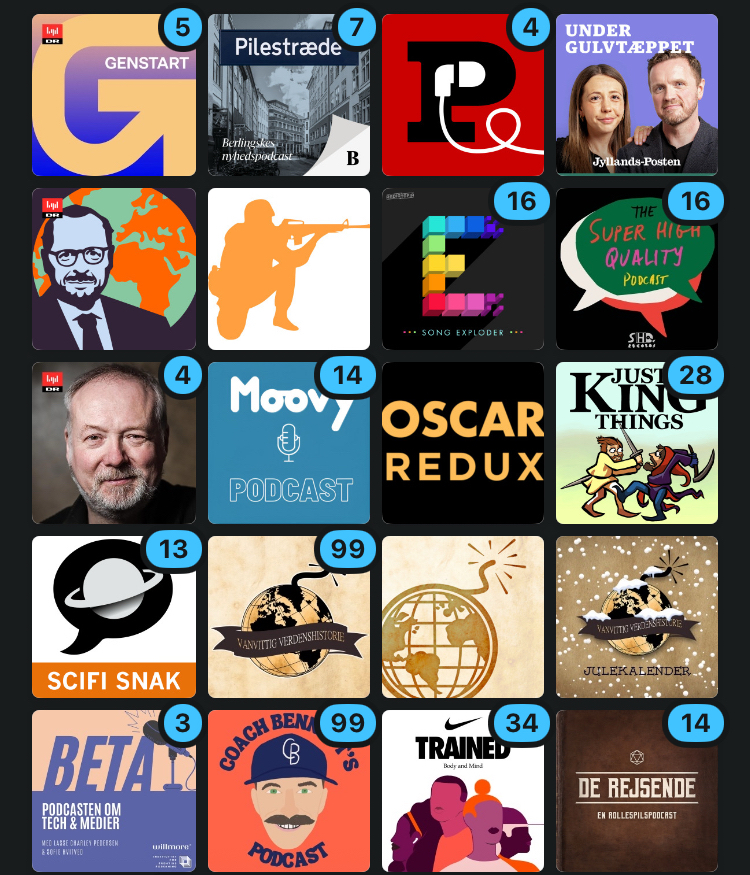Screen dimensions: 750x875
Task: Open the plain globe bomb podcast tile
Action: click(x=462, y=617)
